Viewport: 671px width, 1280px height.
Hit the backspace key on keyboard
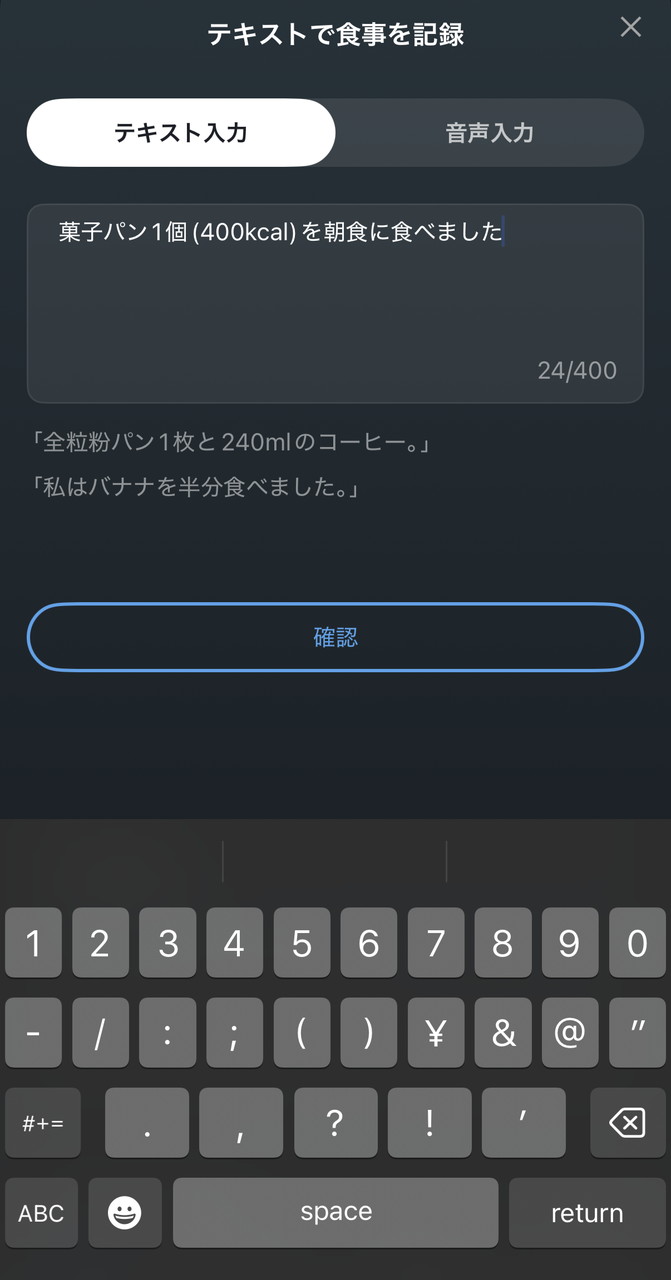627,1123
